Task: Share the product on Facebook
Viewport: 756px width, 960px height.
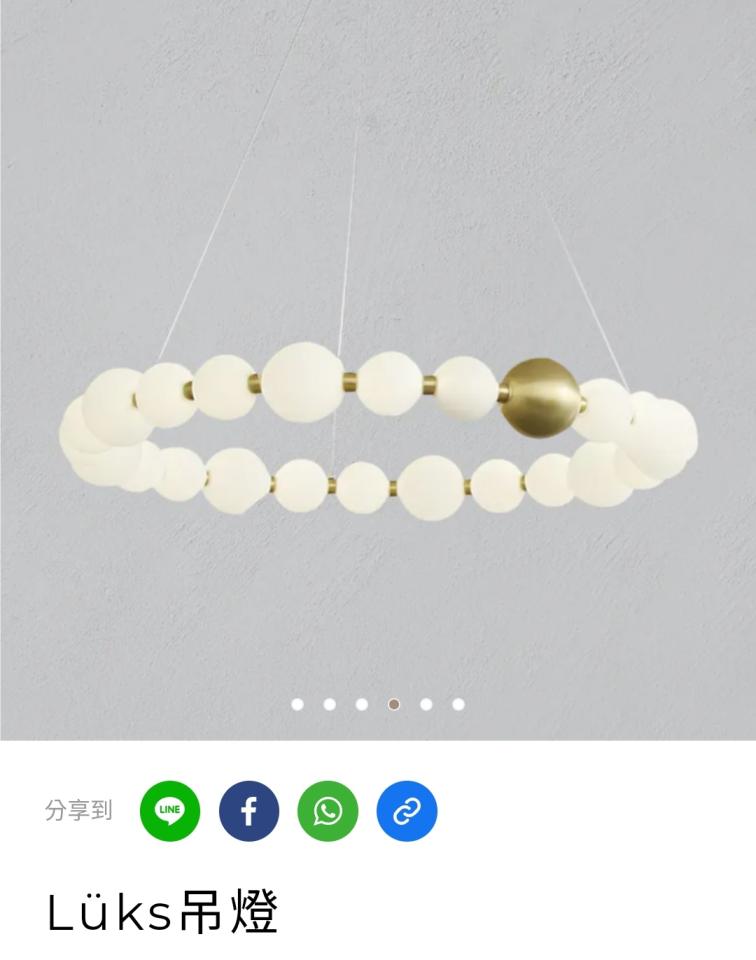Action: pos(249,811)
